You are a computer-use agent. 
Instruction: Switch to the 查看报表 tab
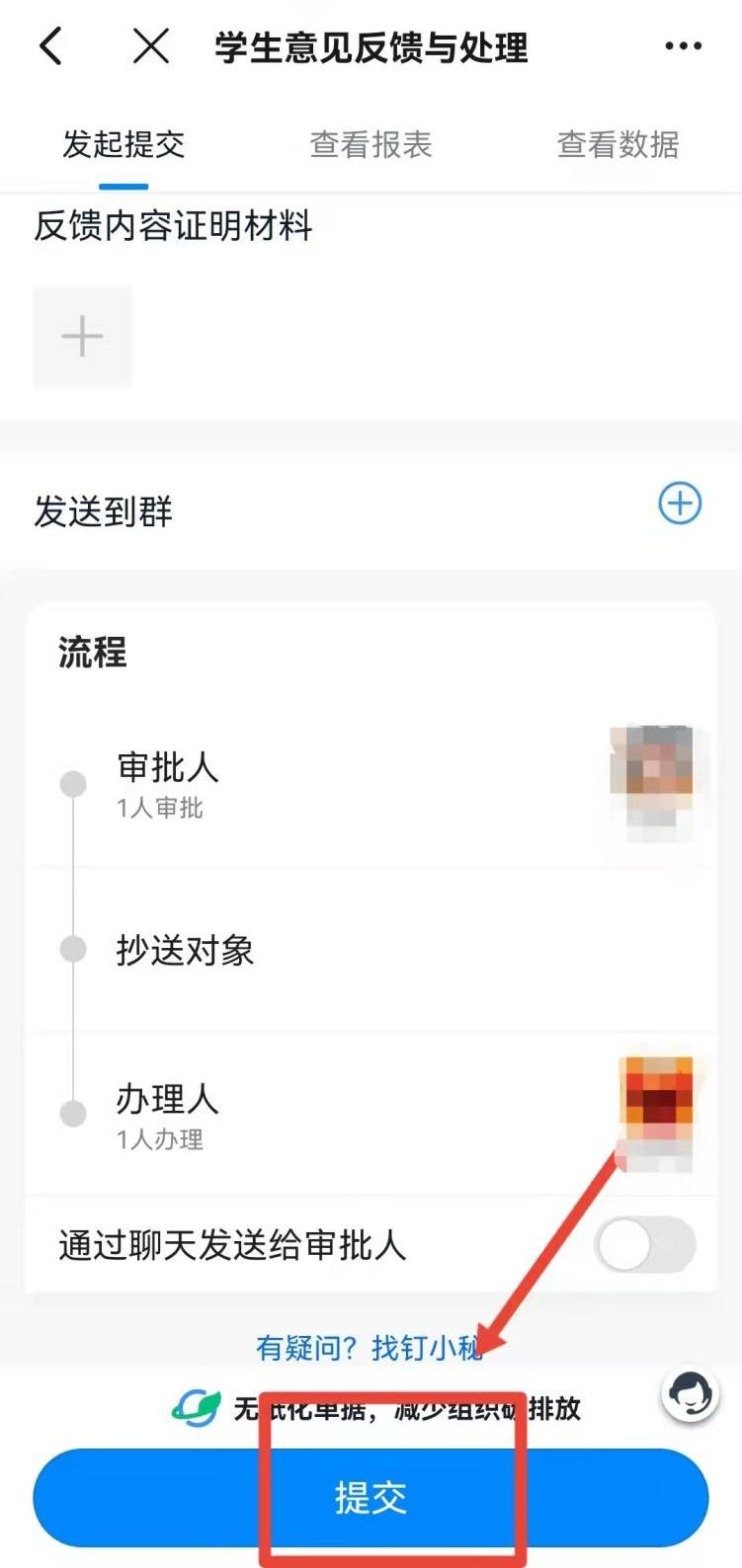click(371, 145)
